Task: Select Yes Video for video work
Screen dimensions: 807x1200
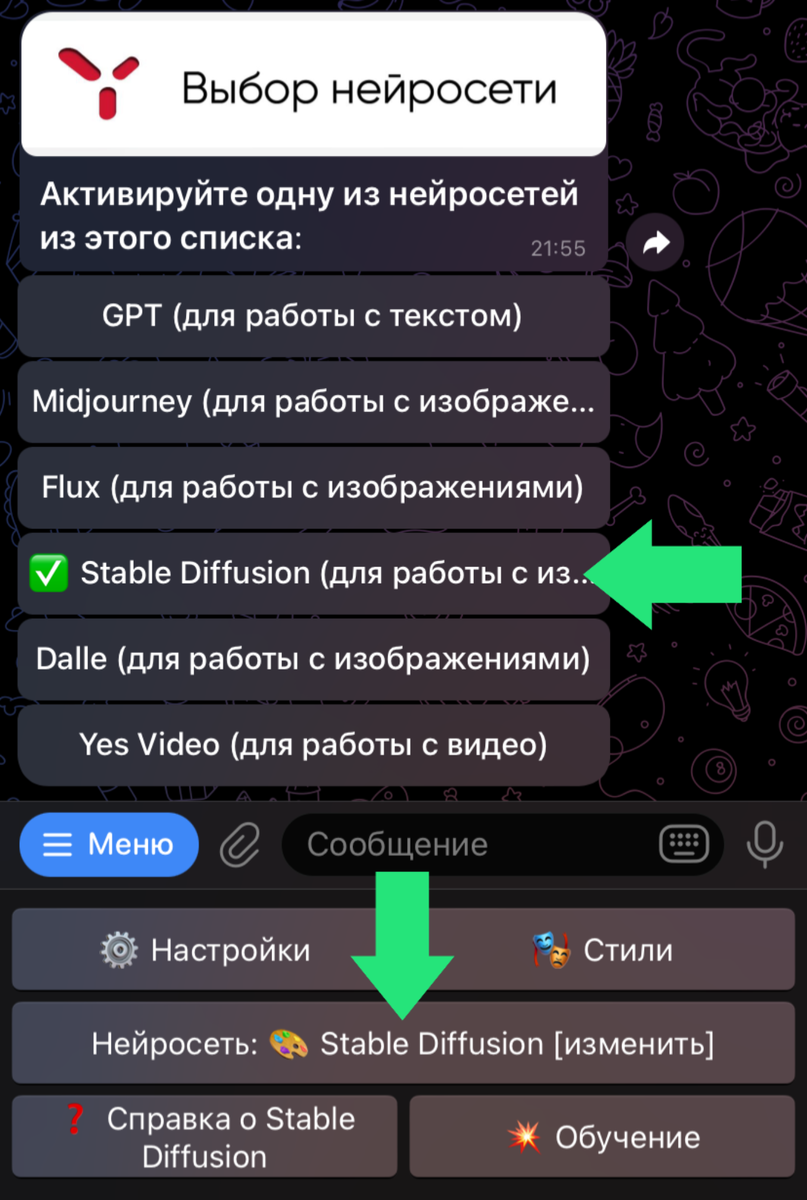Action: 313,744
